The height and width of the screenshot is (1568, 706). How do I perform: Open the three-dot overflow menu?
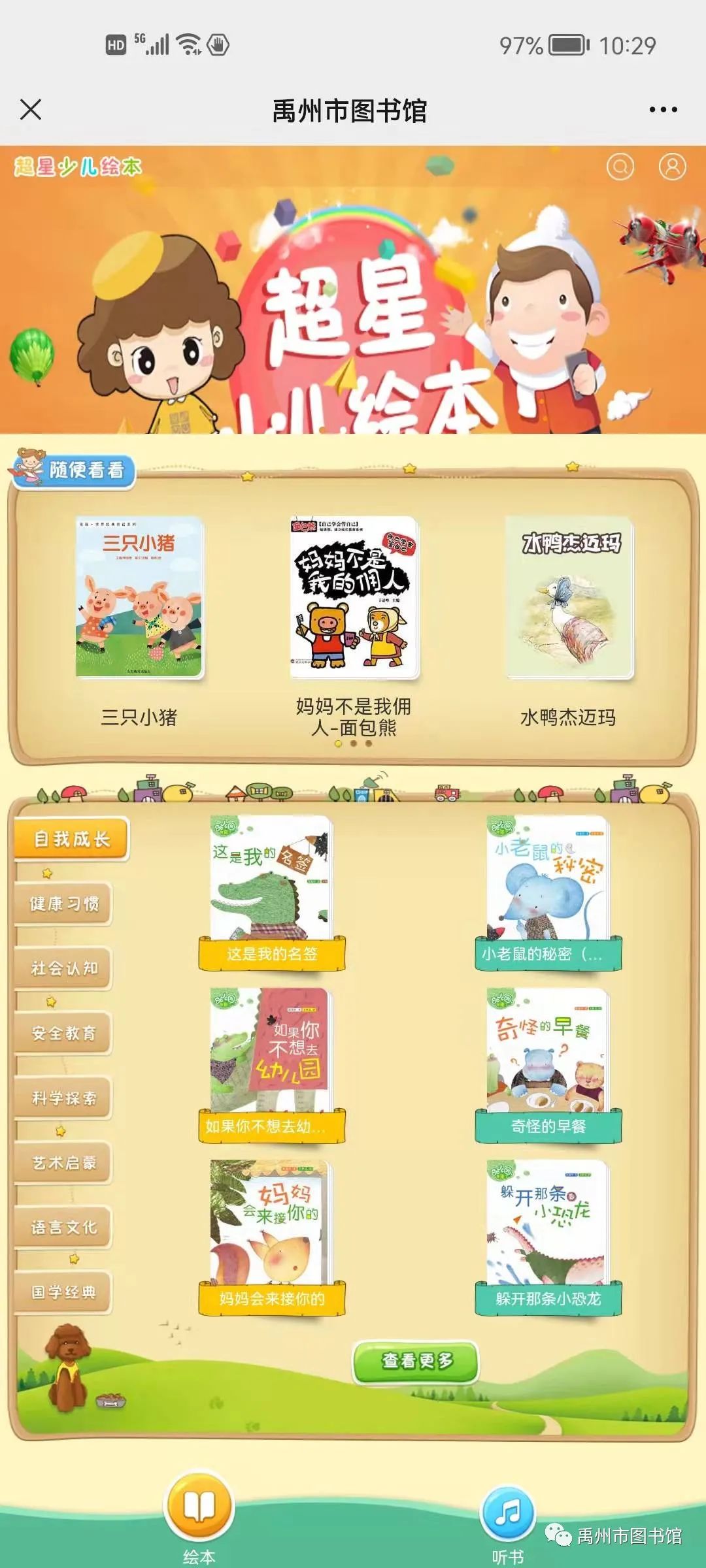coord(663,110)
